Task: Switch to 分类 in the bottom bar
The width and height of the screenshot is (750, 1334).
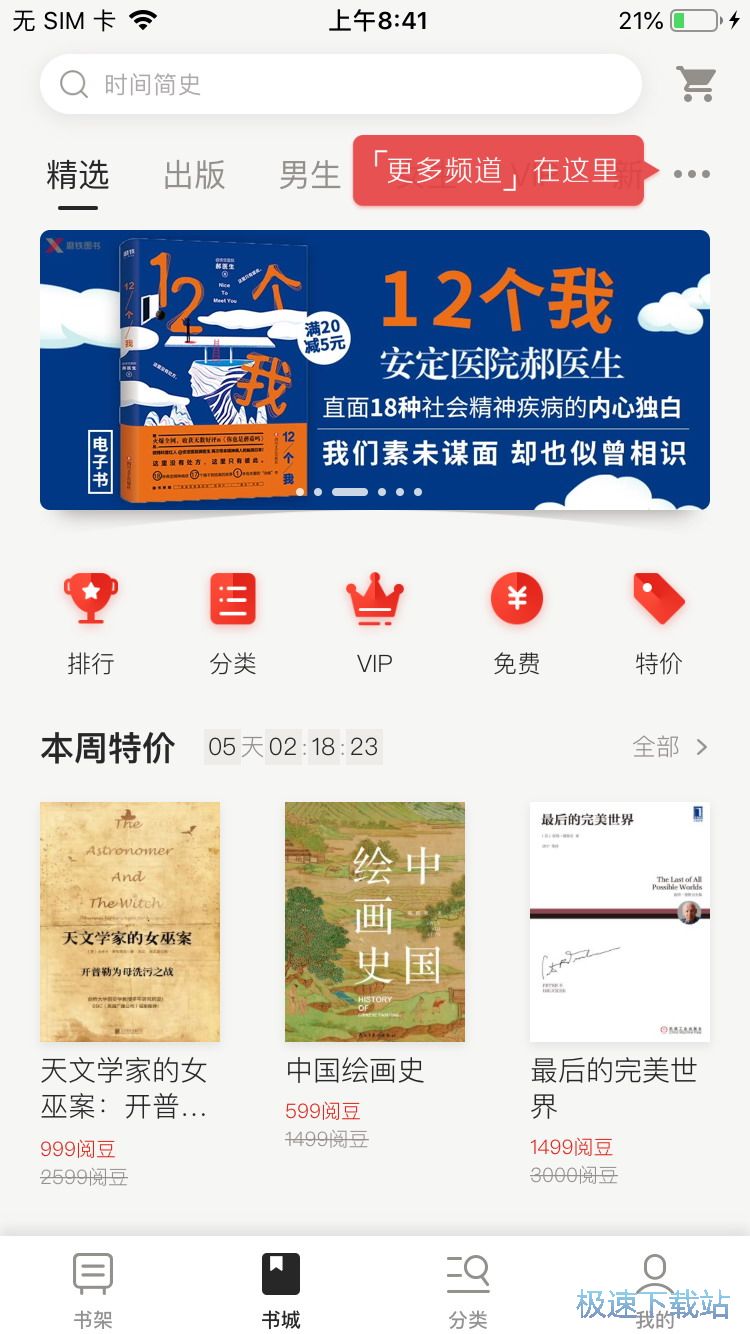Action: (x=468, y=1290)
